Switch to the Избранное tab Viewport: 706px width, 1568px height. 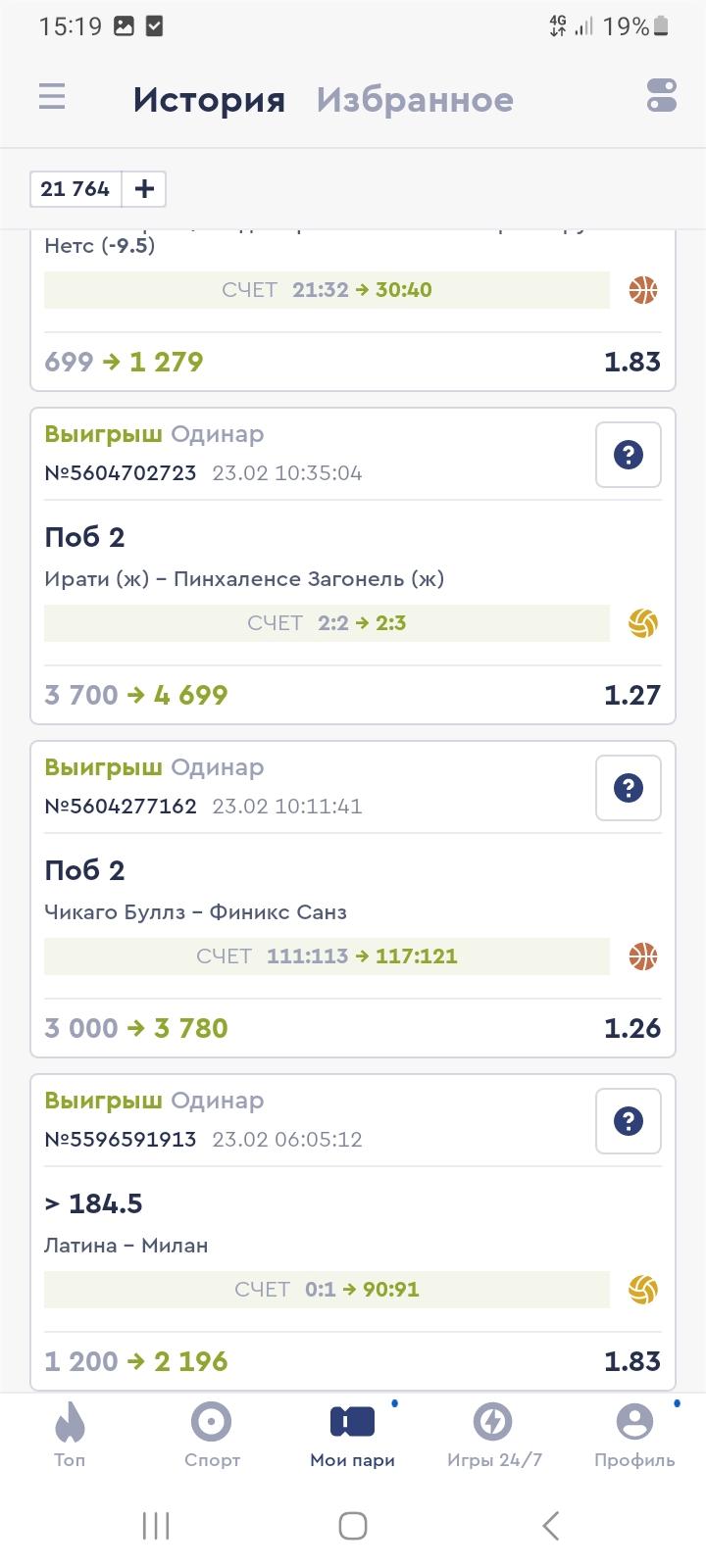tap(415, 99)
